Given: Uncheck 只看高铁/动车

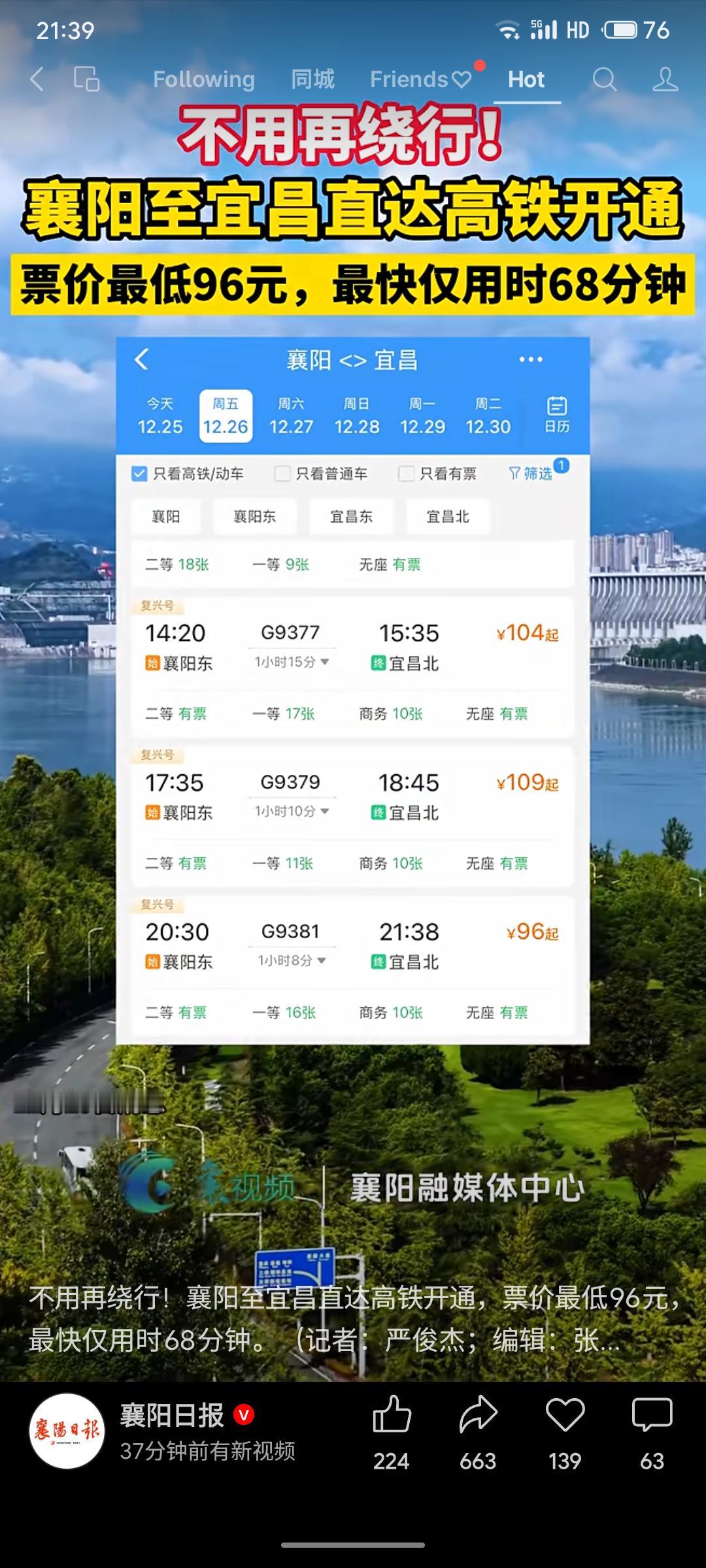Looking at the screenshot, I should tap(139, 473).
